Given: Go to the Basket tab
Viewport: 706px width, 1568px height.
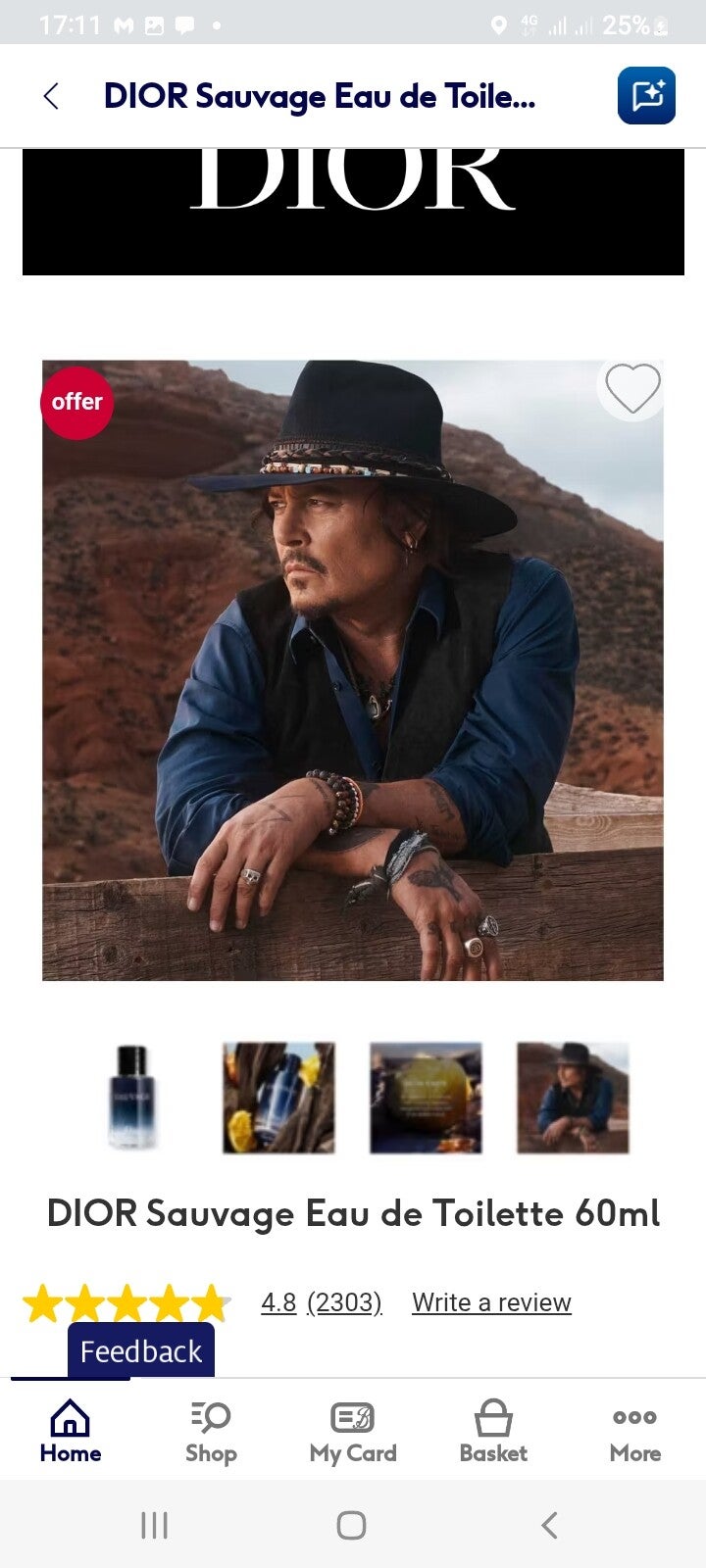Looking at the screenshot, I should pos(493,1431).
